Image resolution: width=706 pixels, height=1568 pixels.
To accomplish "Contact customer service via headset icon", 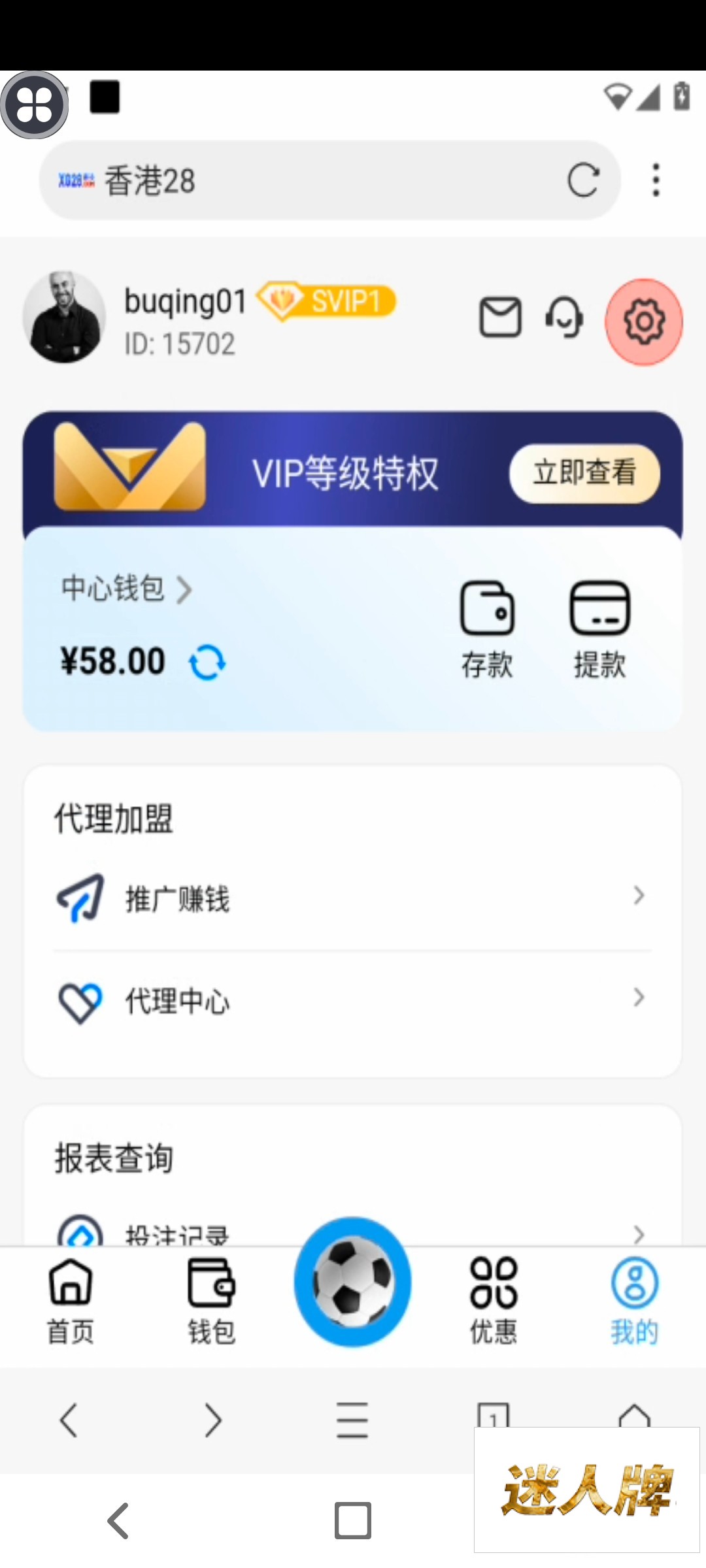I will 564,318.
